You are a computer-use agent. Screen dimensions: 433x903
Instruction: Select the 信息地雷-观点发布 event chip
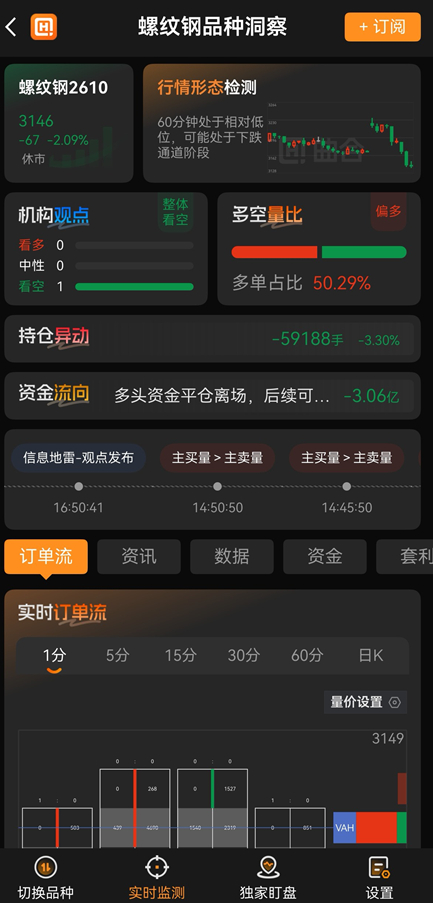[x=78, y=458]
